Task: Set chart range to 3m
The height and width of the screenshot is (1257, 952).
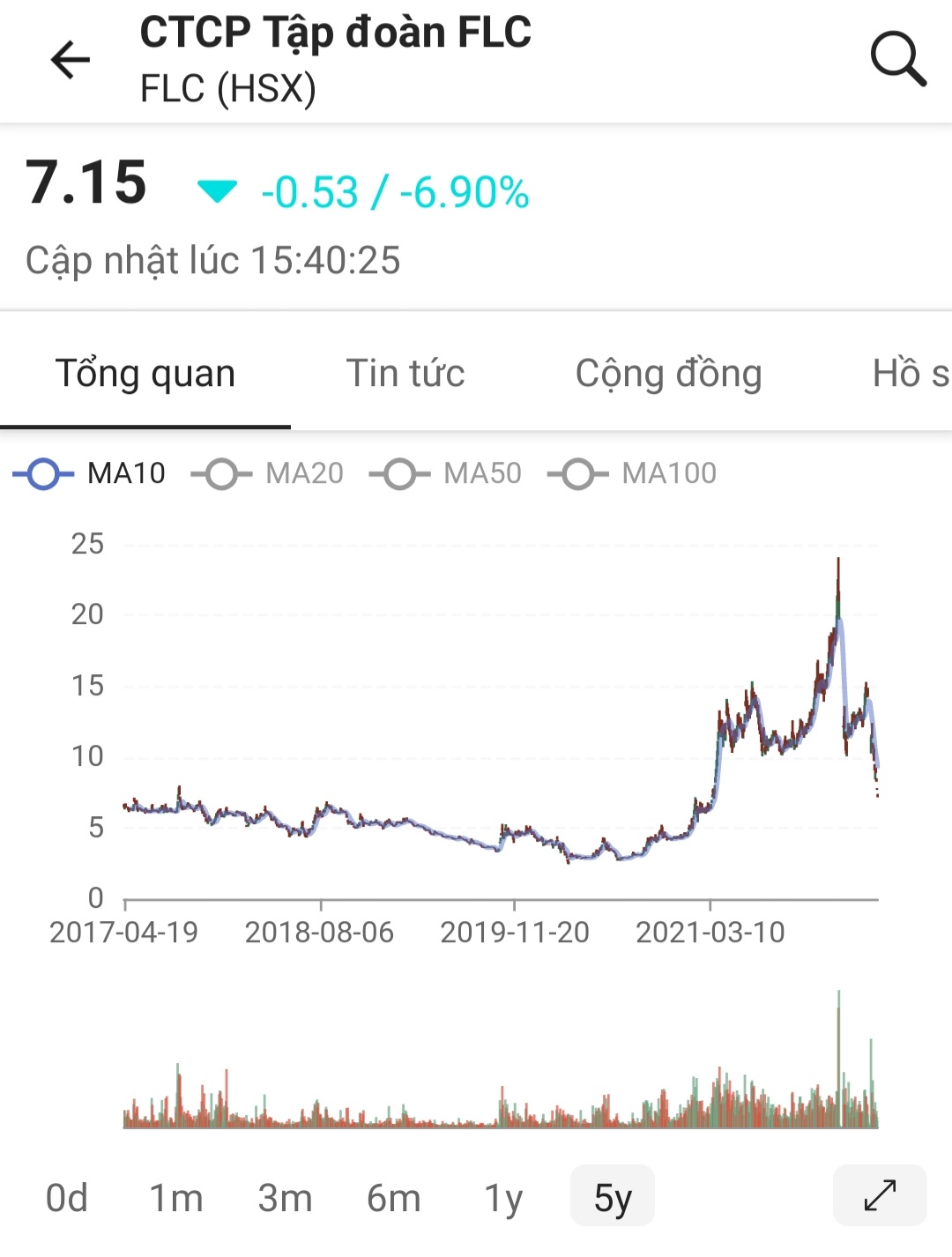Action: (285, 1197)
